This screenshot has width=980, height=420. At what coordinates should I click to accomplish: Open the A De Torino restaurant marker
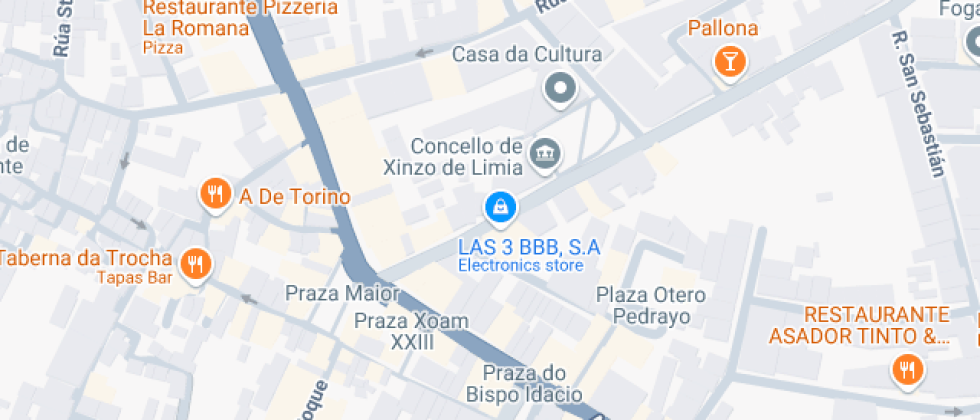[215, 193]
